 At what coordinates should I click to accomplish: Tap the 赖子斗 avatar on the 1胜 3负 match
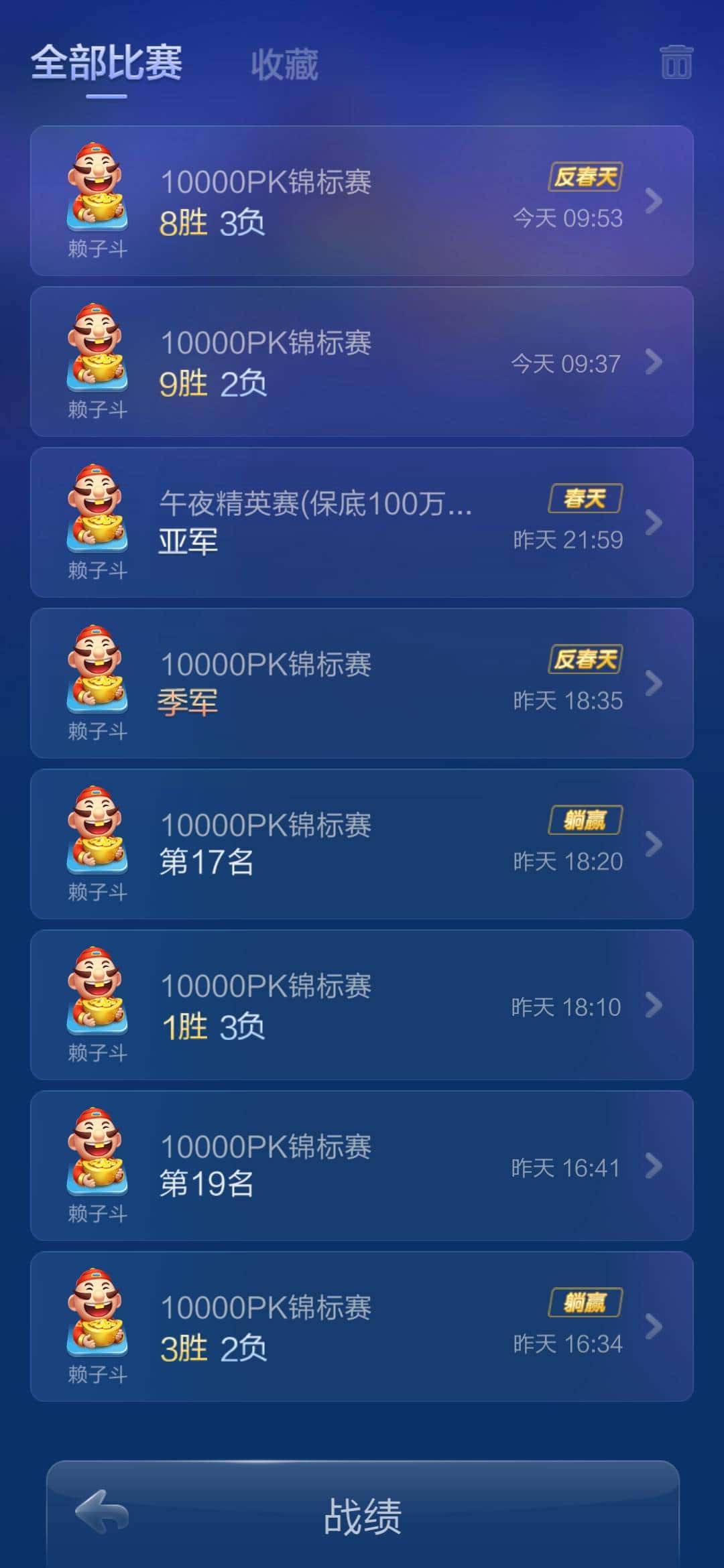coord(97,995)
